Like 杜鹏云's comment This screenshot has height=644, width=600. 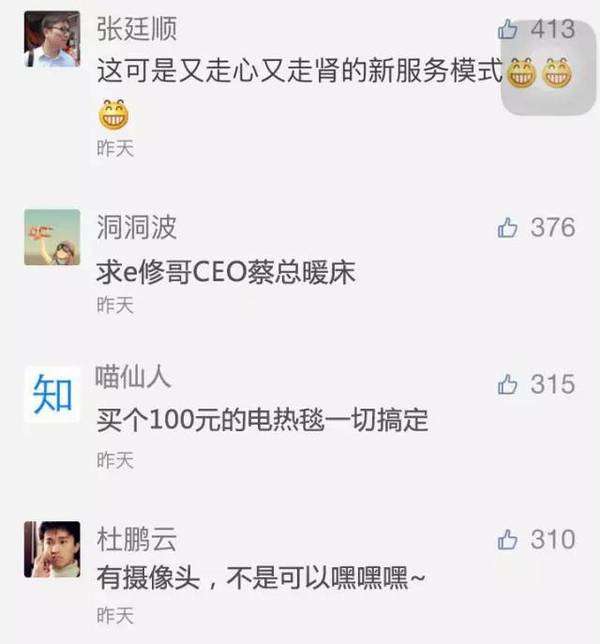(508, 540)
